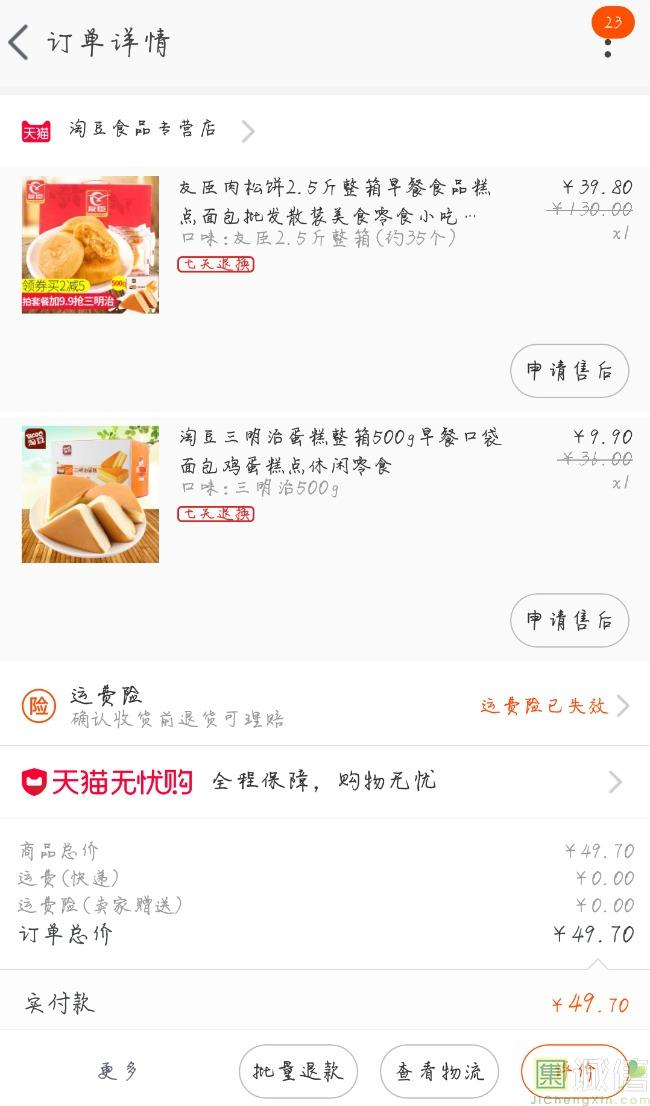
Task: Open the 运费险 details row
Action: tap(325, 705)
